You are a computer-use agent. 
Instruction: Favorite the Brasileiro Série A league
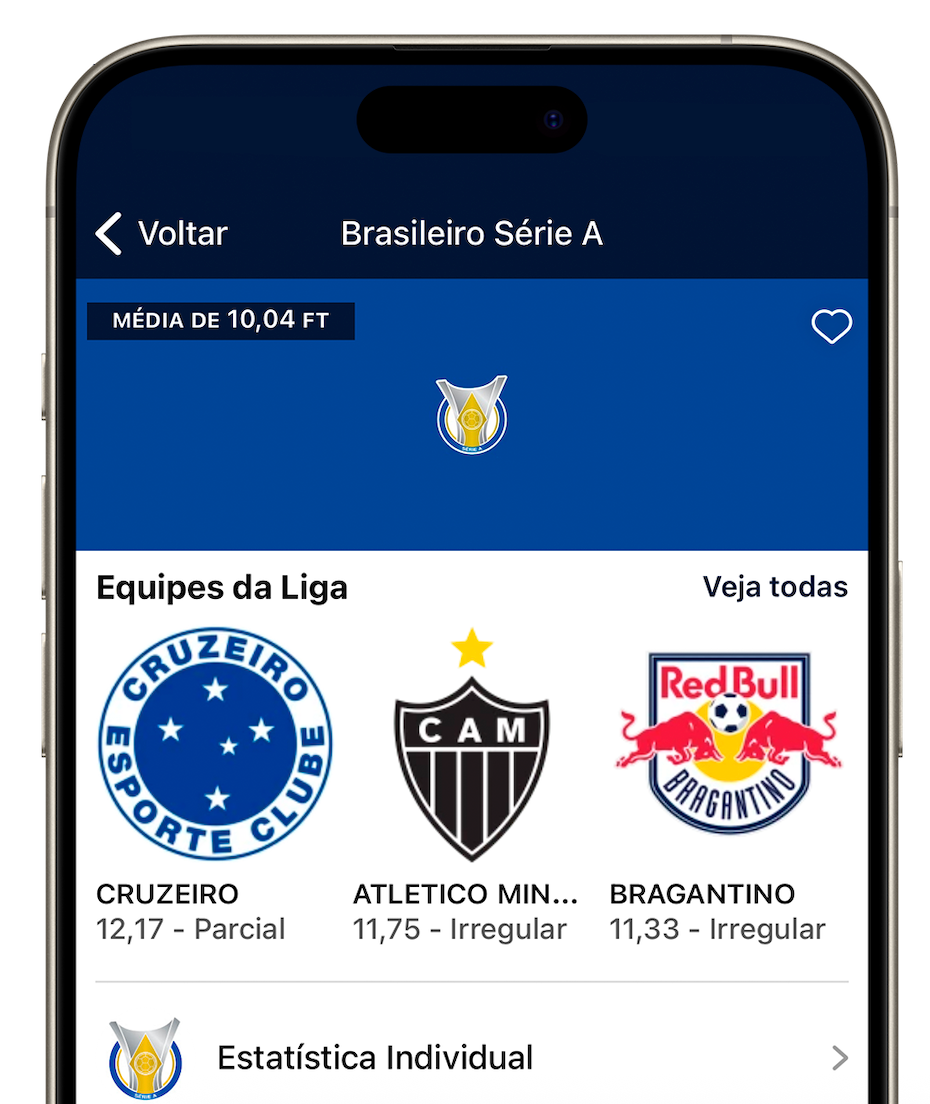831,327
